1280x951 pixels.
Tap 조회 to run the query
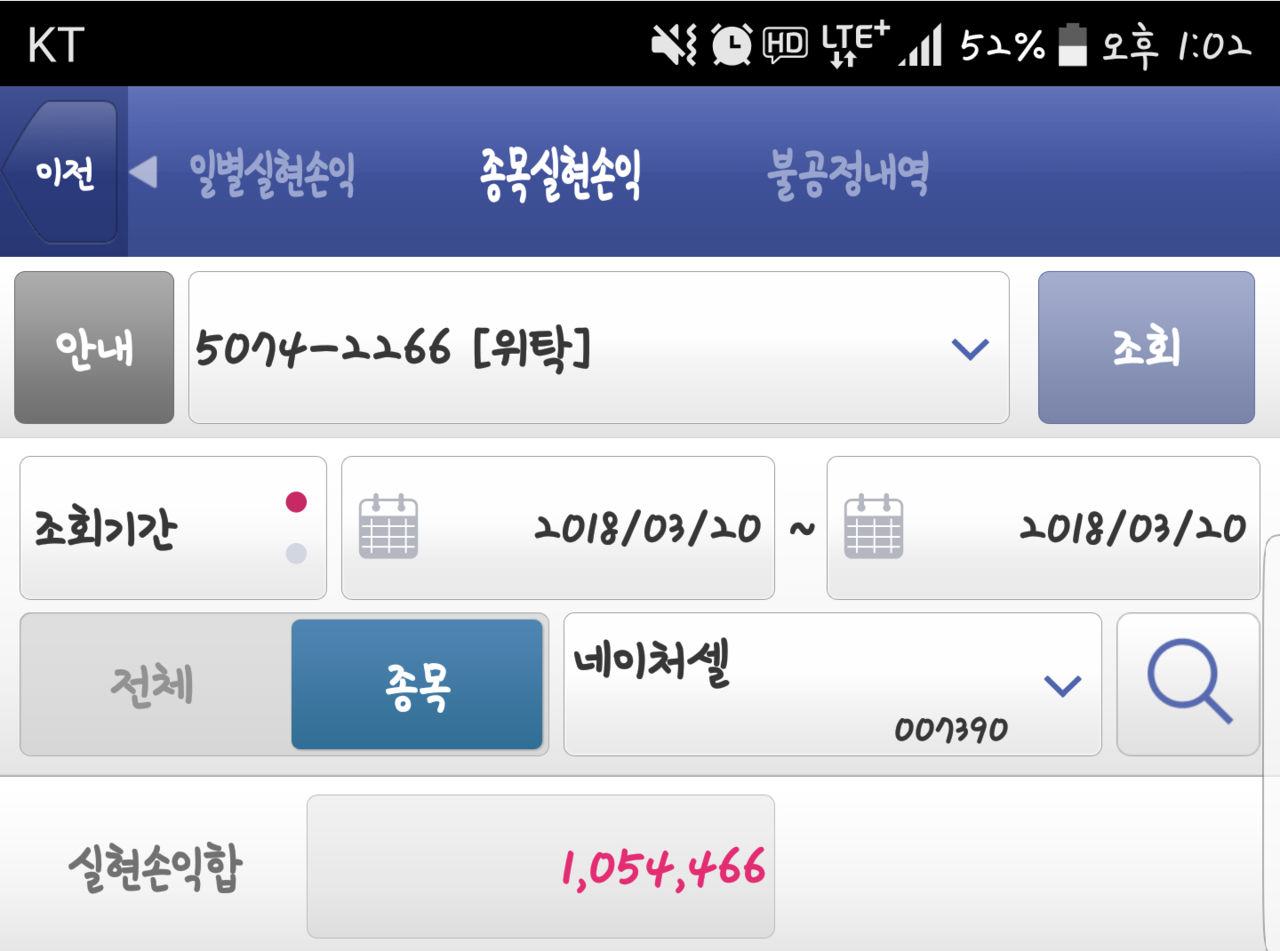(1146, 348)
